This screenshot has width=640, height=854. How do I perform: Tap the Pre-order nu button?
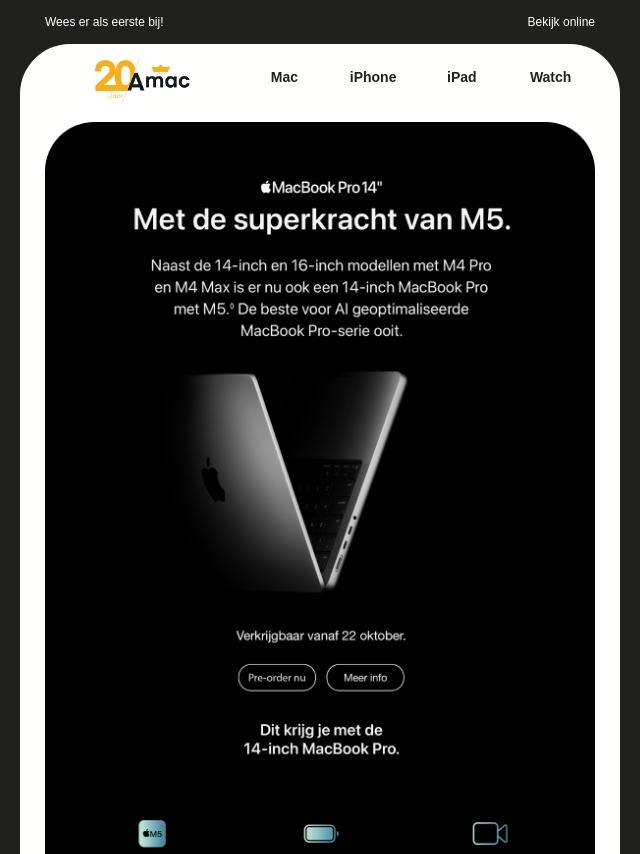pos(277,678)
